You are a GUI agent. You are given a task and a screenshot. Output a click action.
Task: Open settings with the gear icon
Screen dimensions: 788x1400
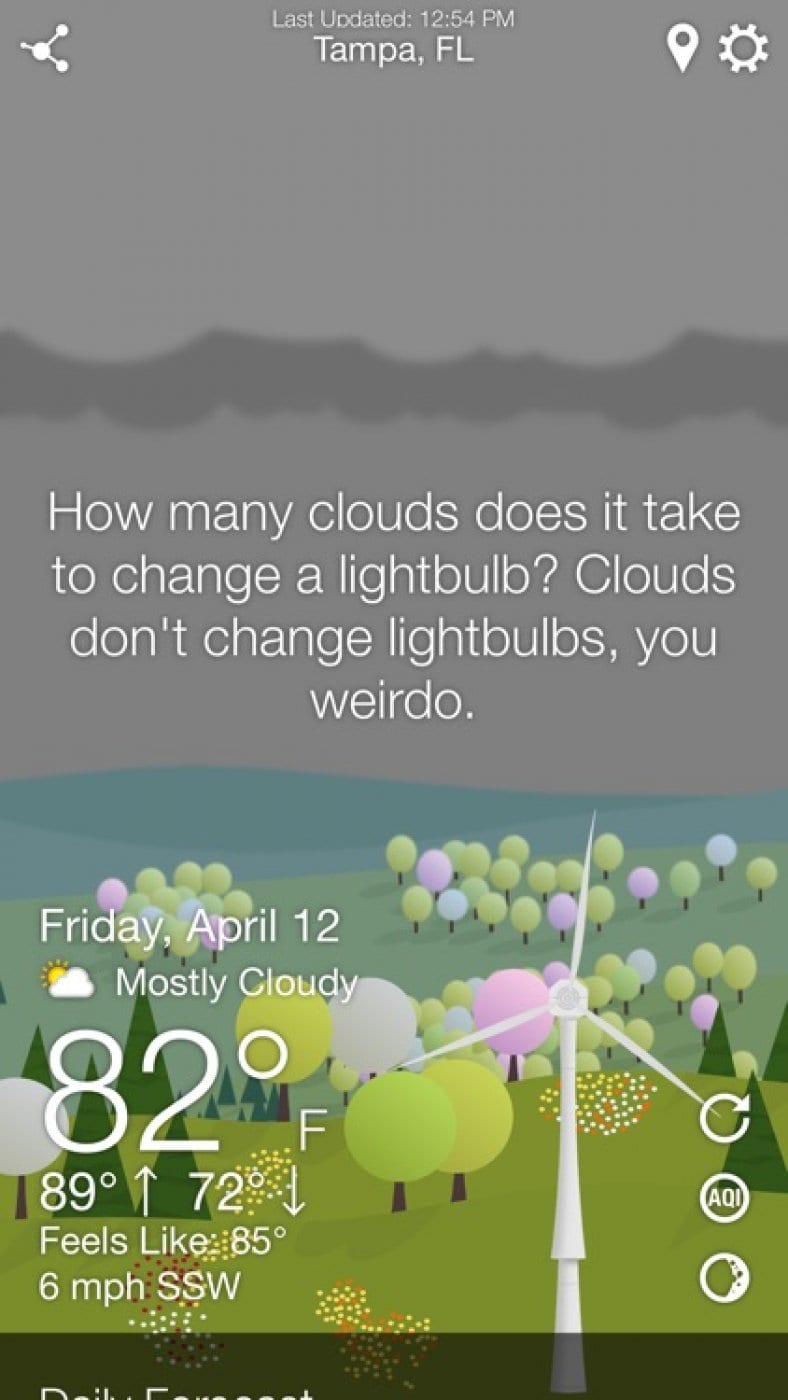[x=742, y=46]
